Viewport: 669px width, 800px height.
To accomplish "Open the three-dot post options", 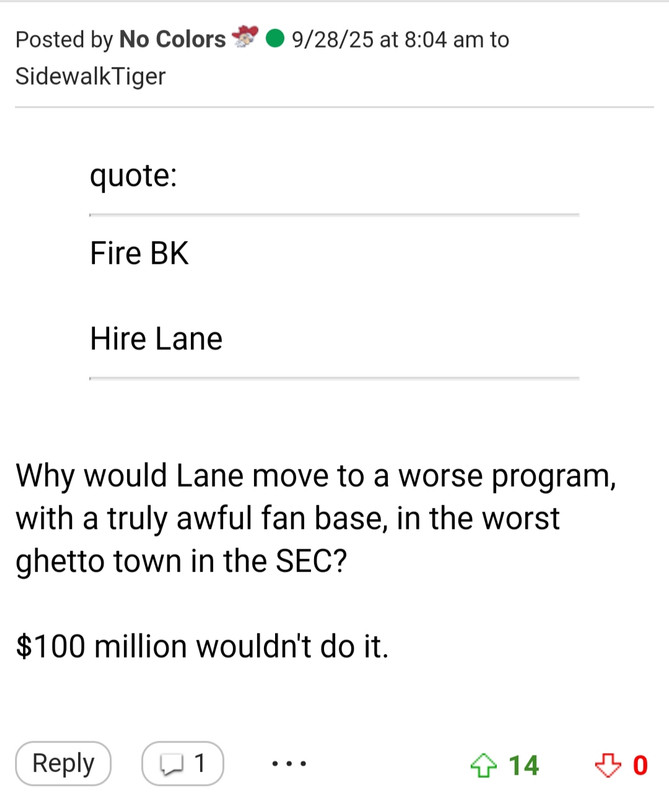I will [288, 765].
